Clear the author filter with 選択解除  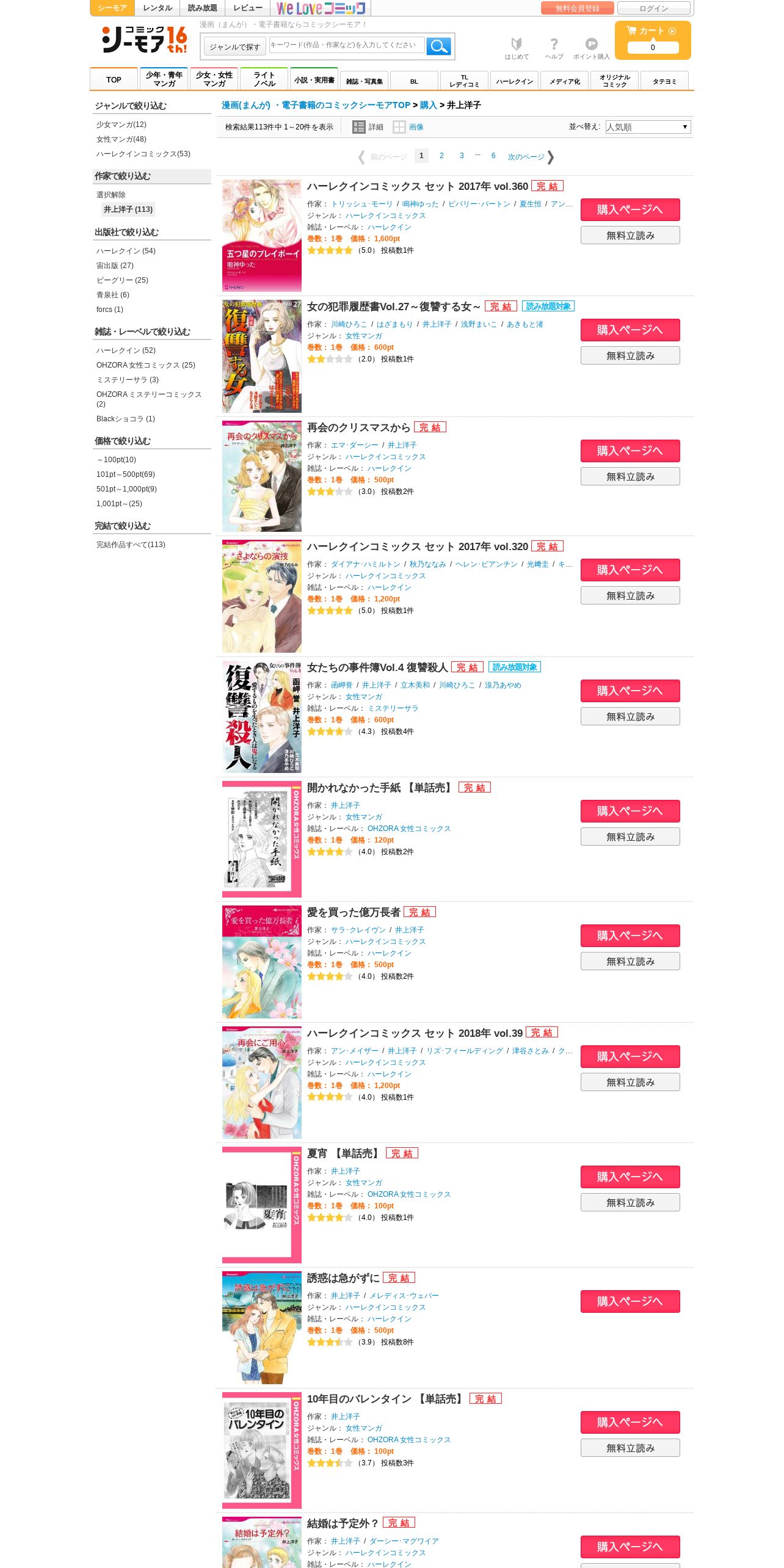coord(111,195)
